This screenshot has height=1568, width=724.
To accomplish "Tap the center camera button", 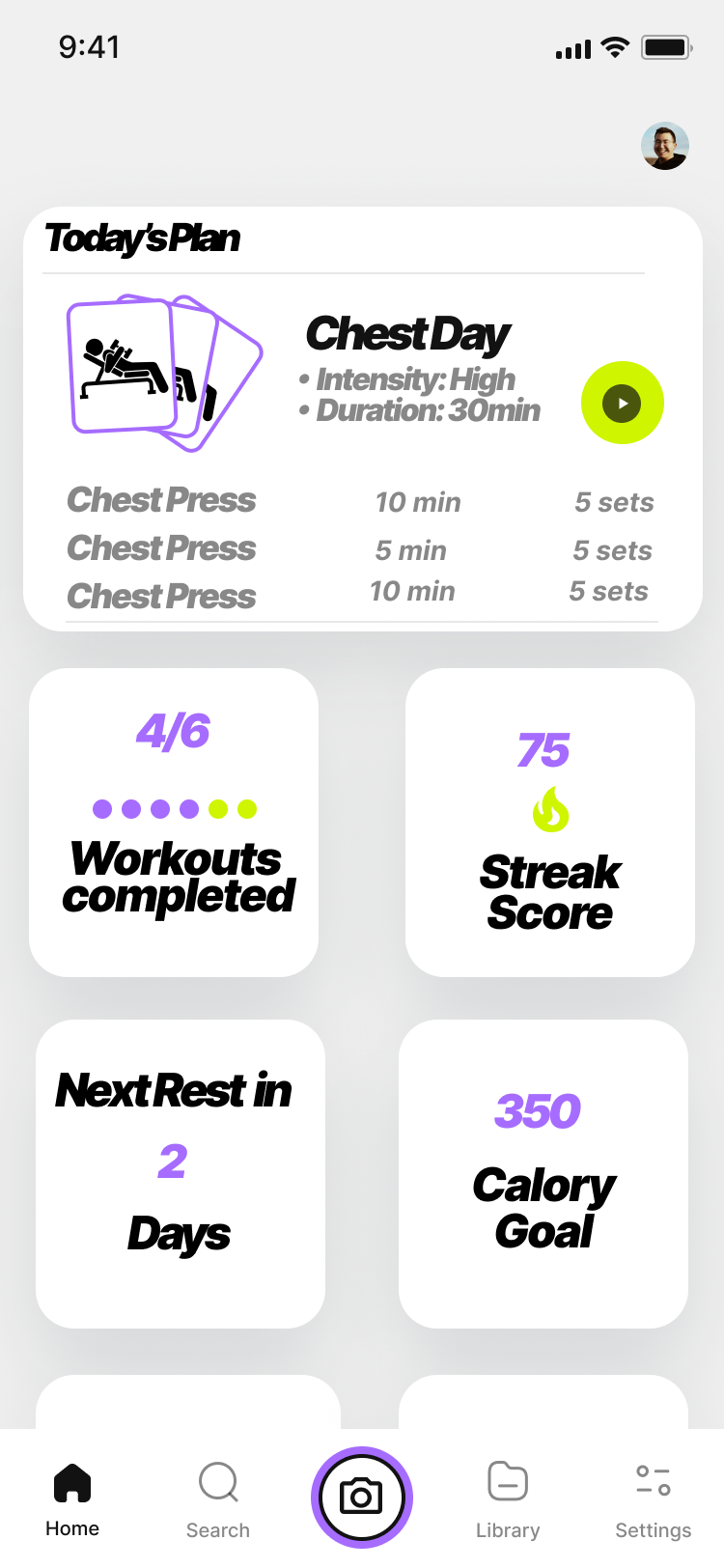I will (362, 1498).
